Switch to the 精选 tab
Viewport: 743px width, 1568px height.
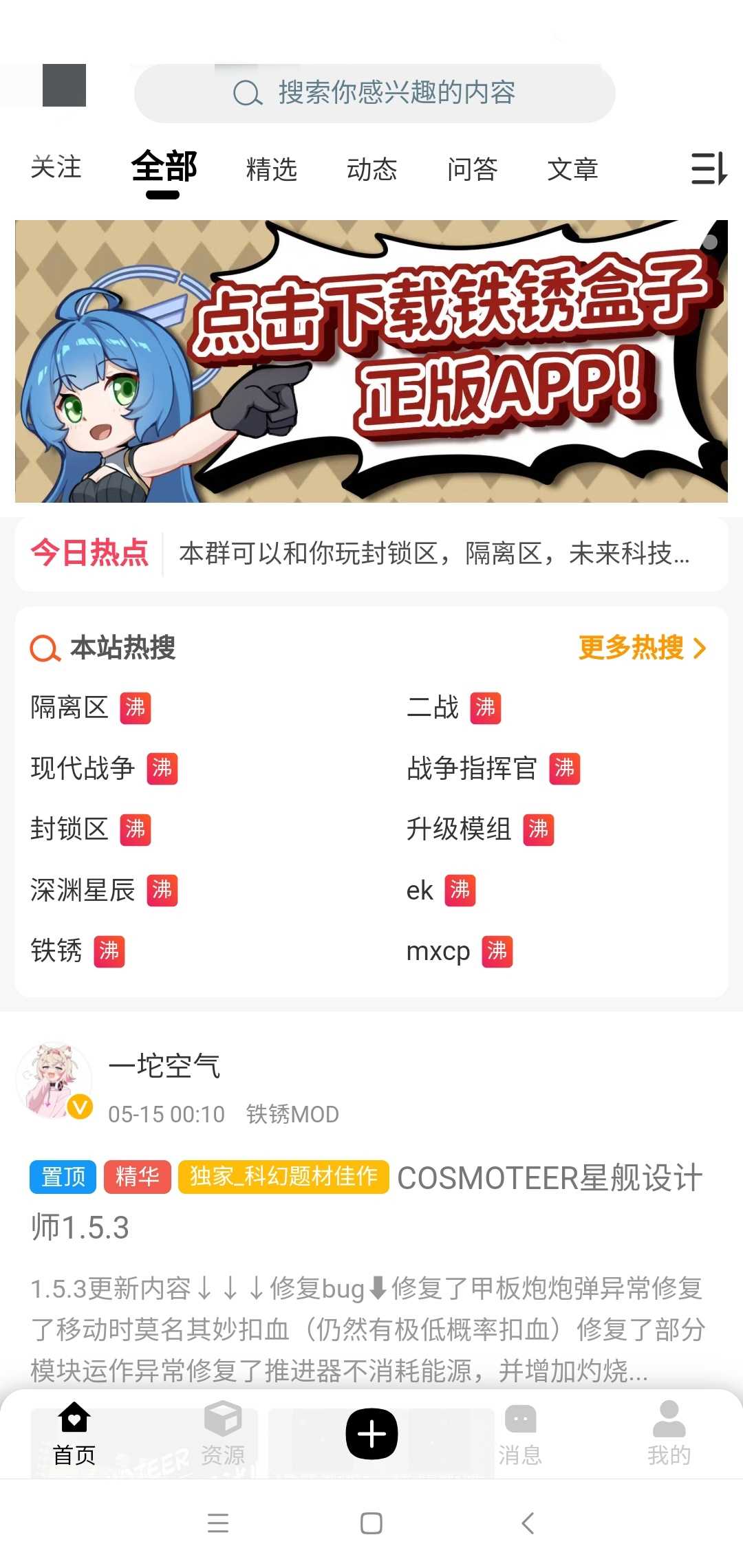point(272,169)
